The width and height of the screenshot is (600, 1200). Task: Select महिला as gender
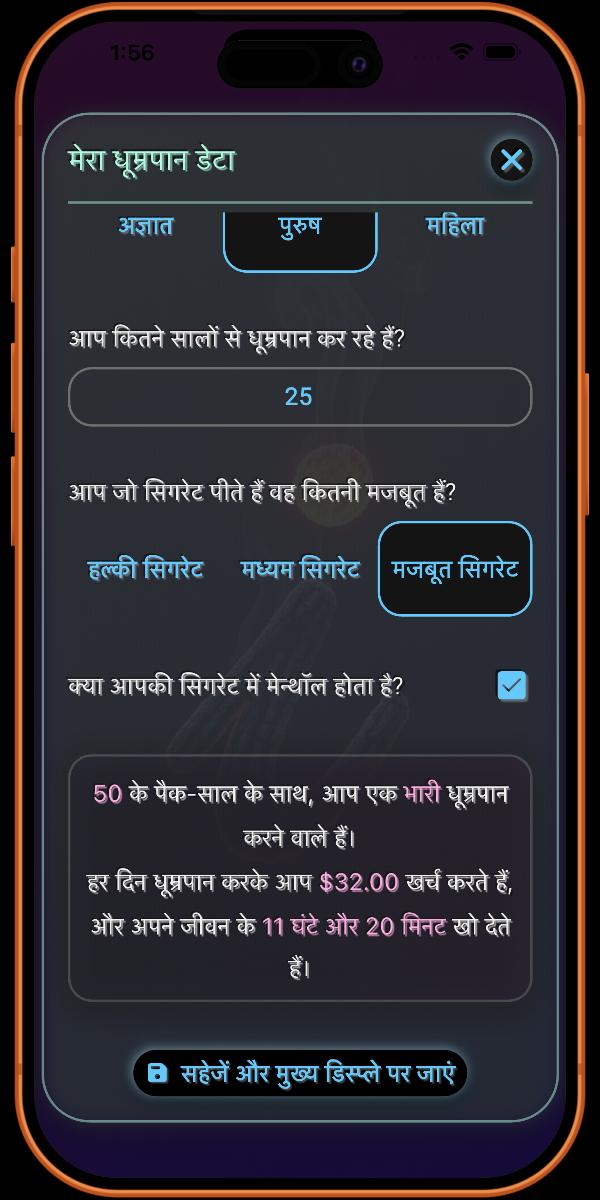click(x=455, y=228)
